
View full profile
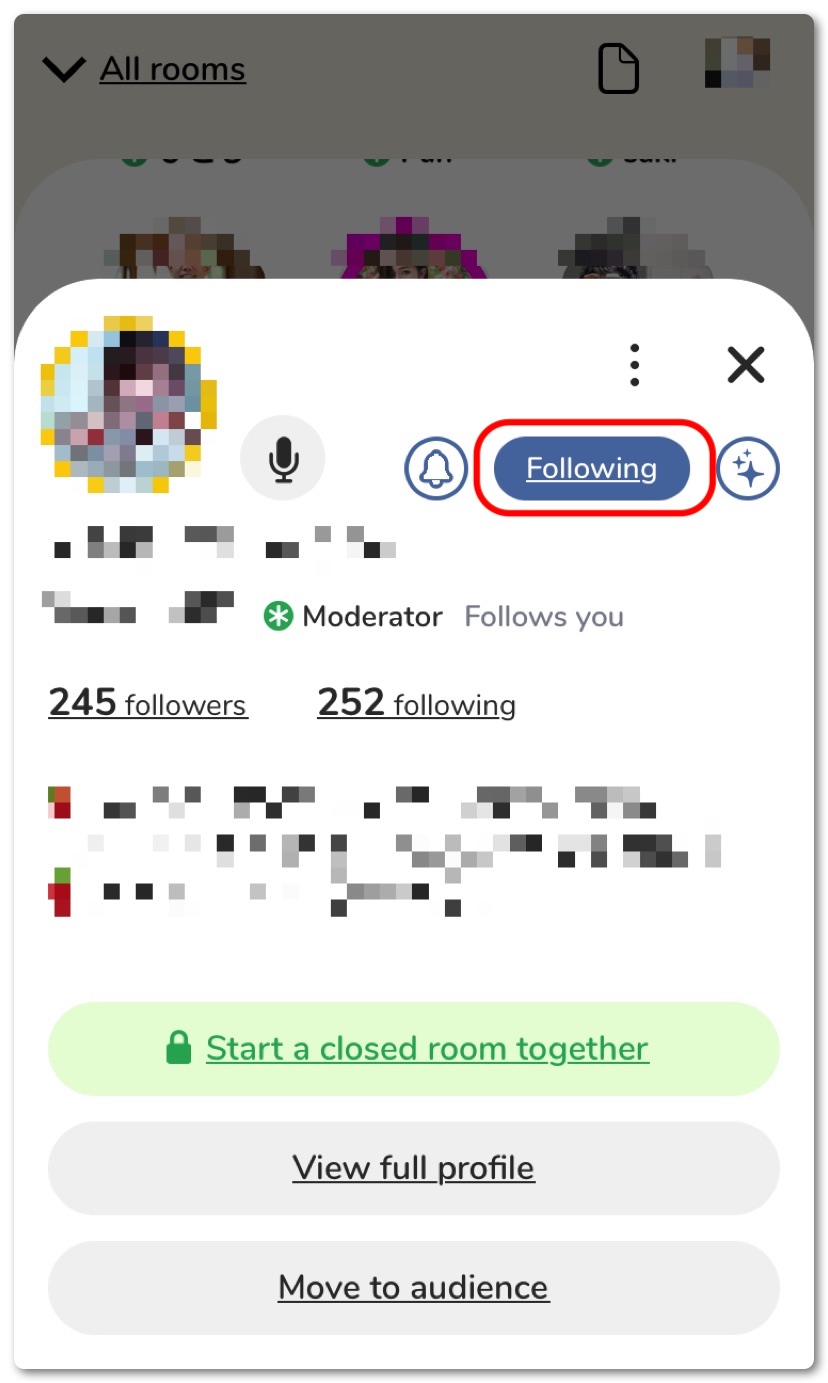pos(413,1168)
